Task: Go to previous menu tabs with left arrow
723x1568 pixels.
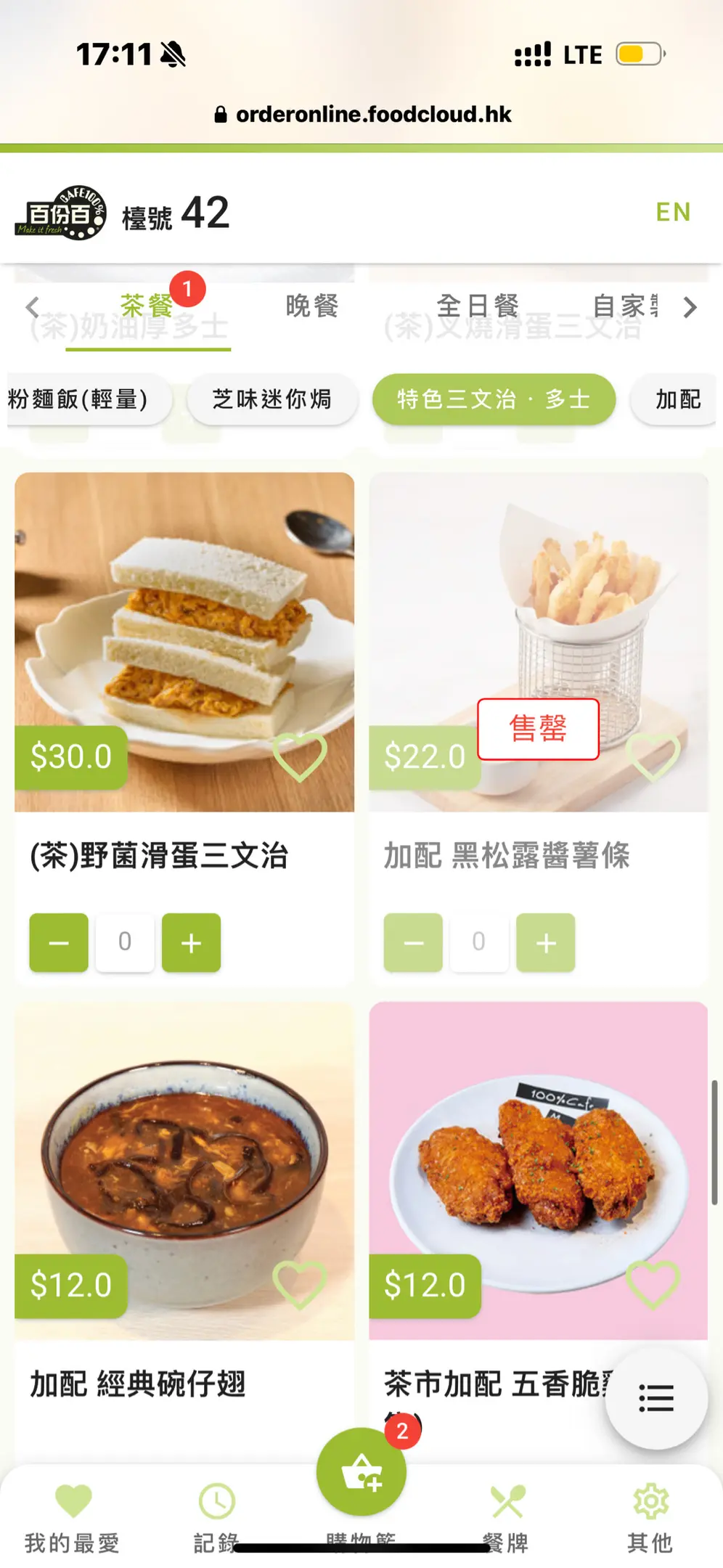Action: point(33,308)
